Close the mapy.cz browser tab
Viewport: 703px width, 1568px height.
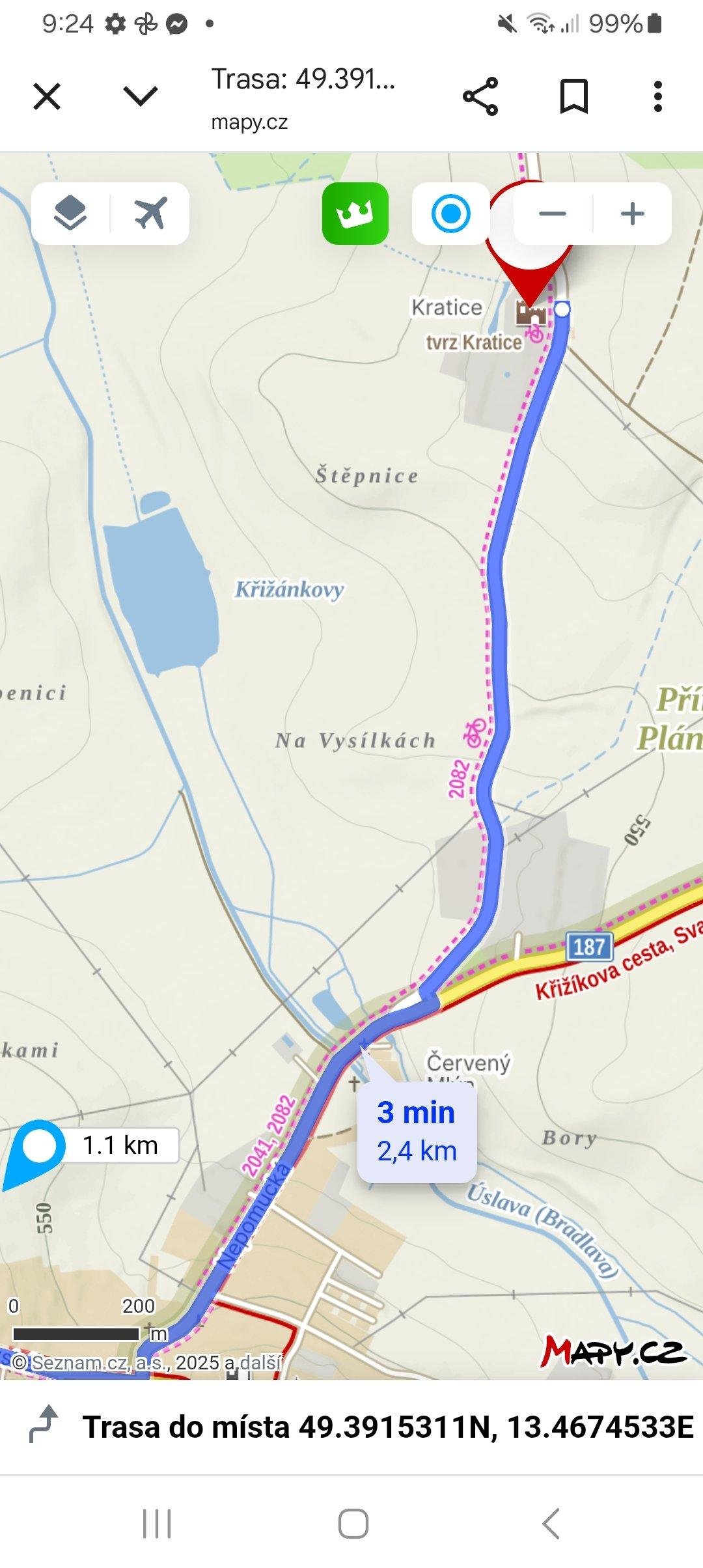tap(47, 96)
